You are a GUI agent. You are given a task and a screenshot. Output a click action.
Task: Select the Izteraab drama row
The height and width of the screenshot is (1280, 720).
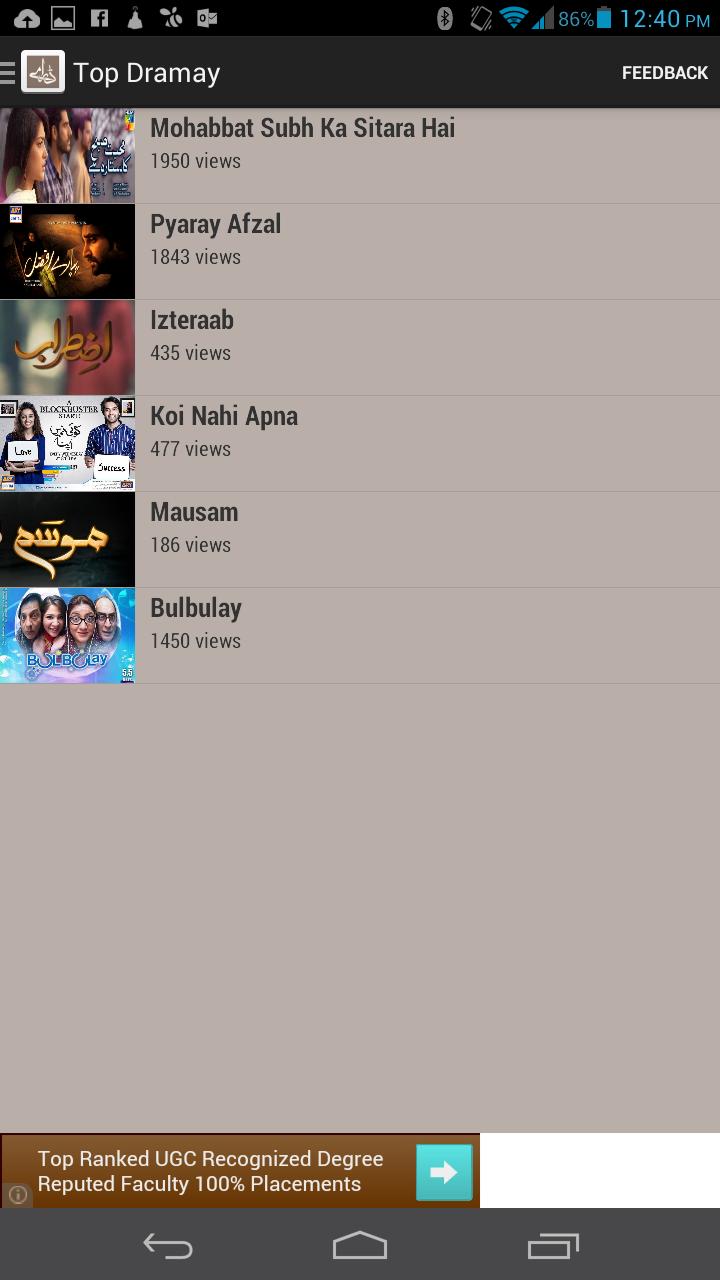360,347
